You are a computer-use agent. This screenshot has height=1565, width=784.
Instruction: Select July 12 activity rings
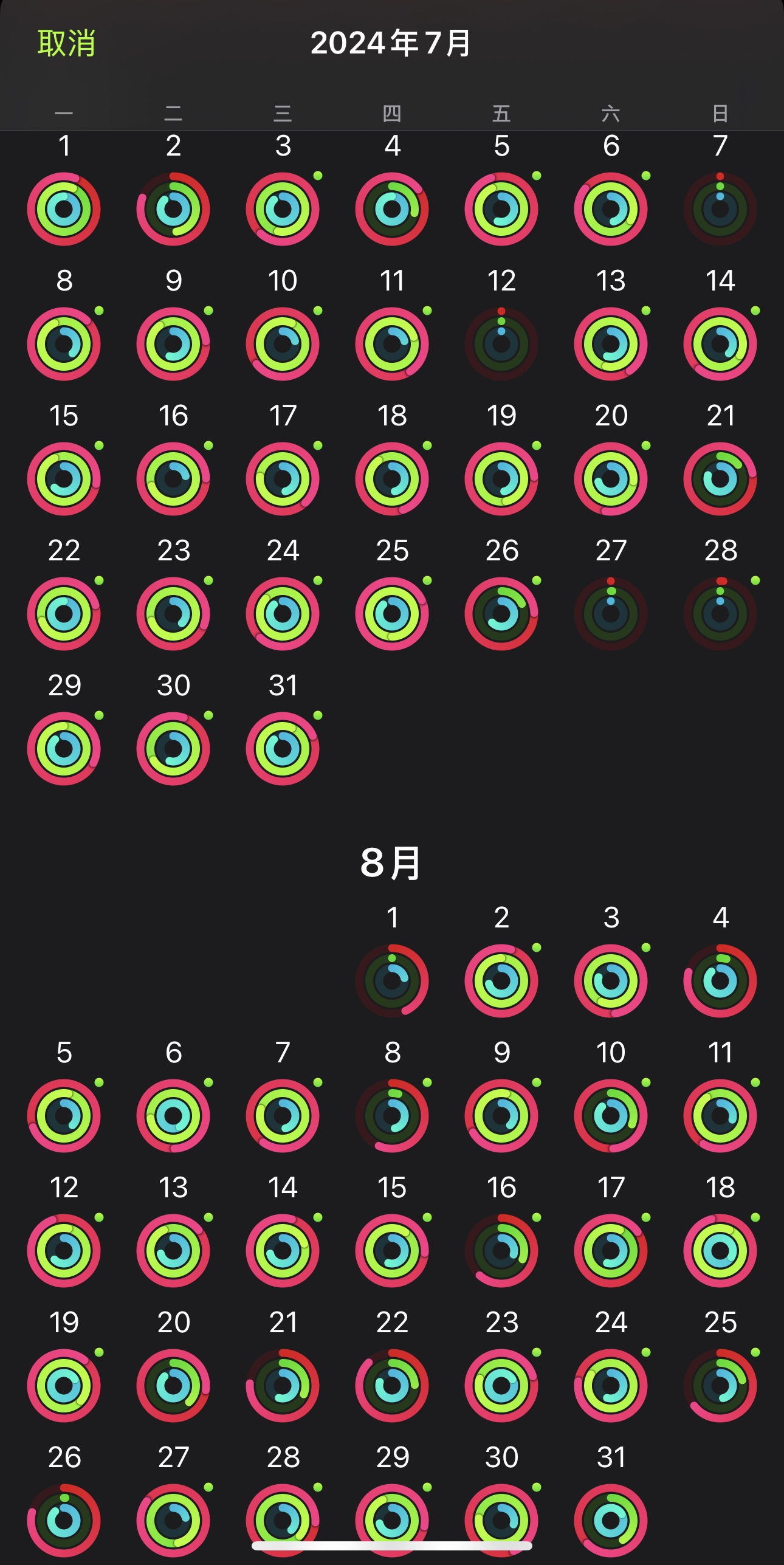pos(501,344)
